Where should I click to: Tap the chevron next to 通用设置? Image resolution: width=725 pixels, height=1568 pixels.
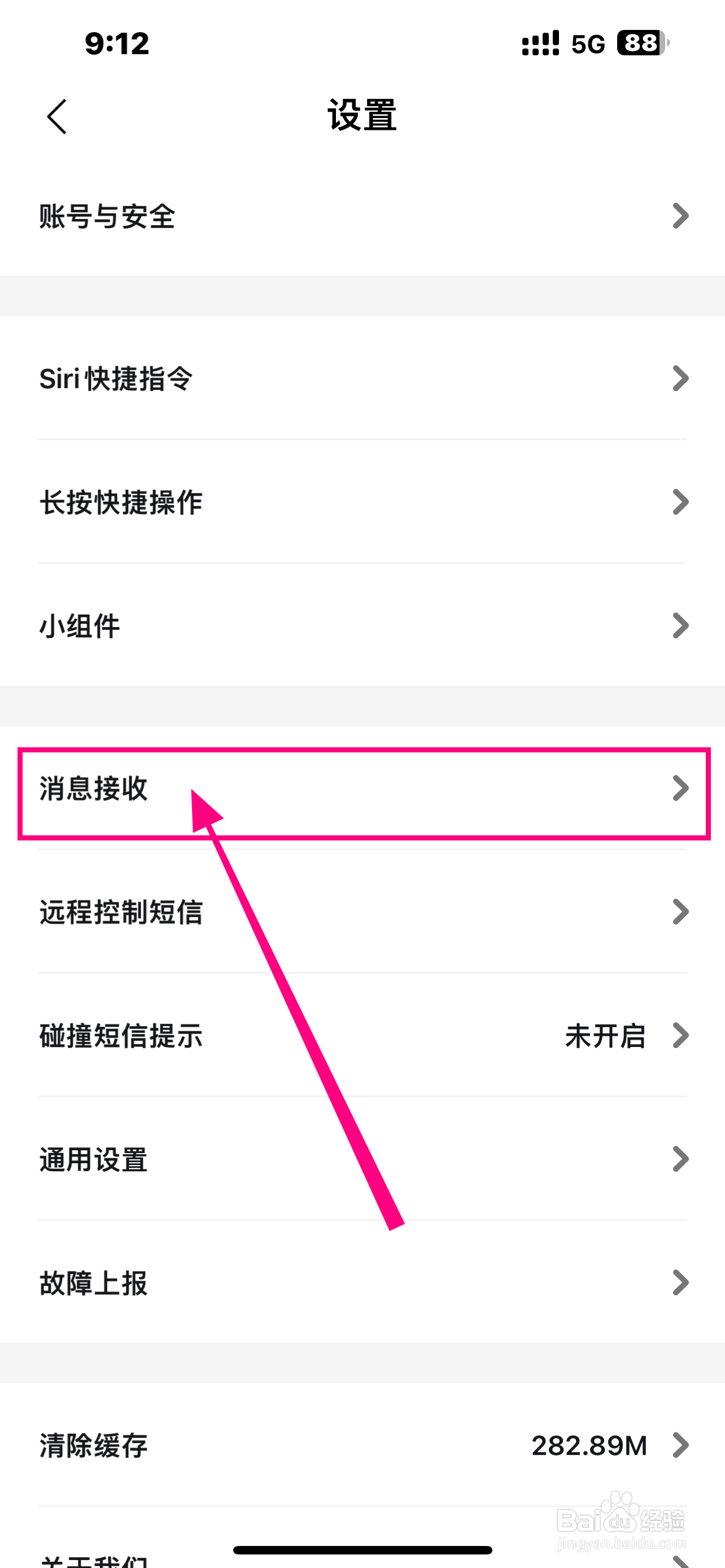click(680, 1159)
